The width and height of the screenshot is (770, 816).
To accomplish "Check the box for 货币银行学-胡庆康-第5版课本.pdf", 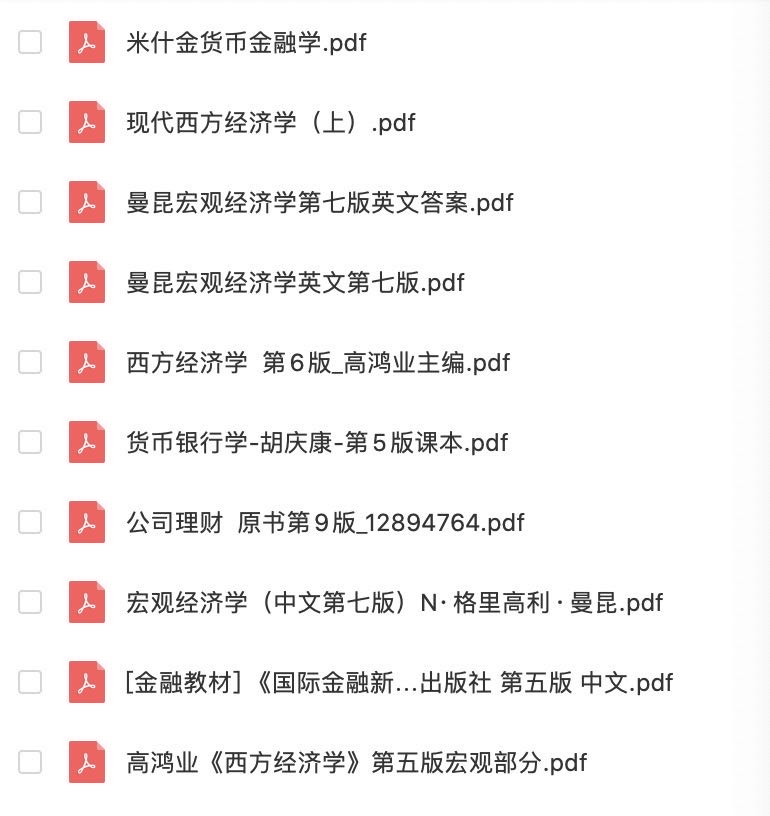I will pyautogui.click(x=30, y=442).
